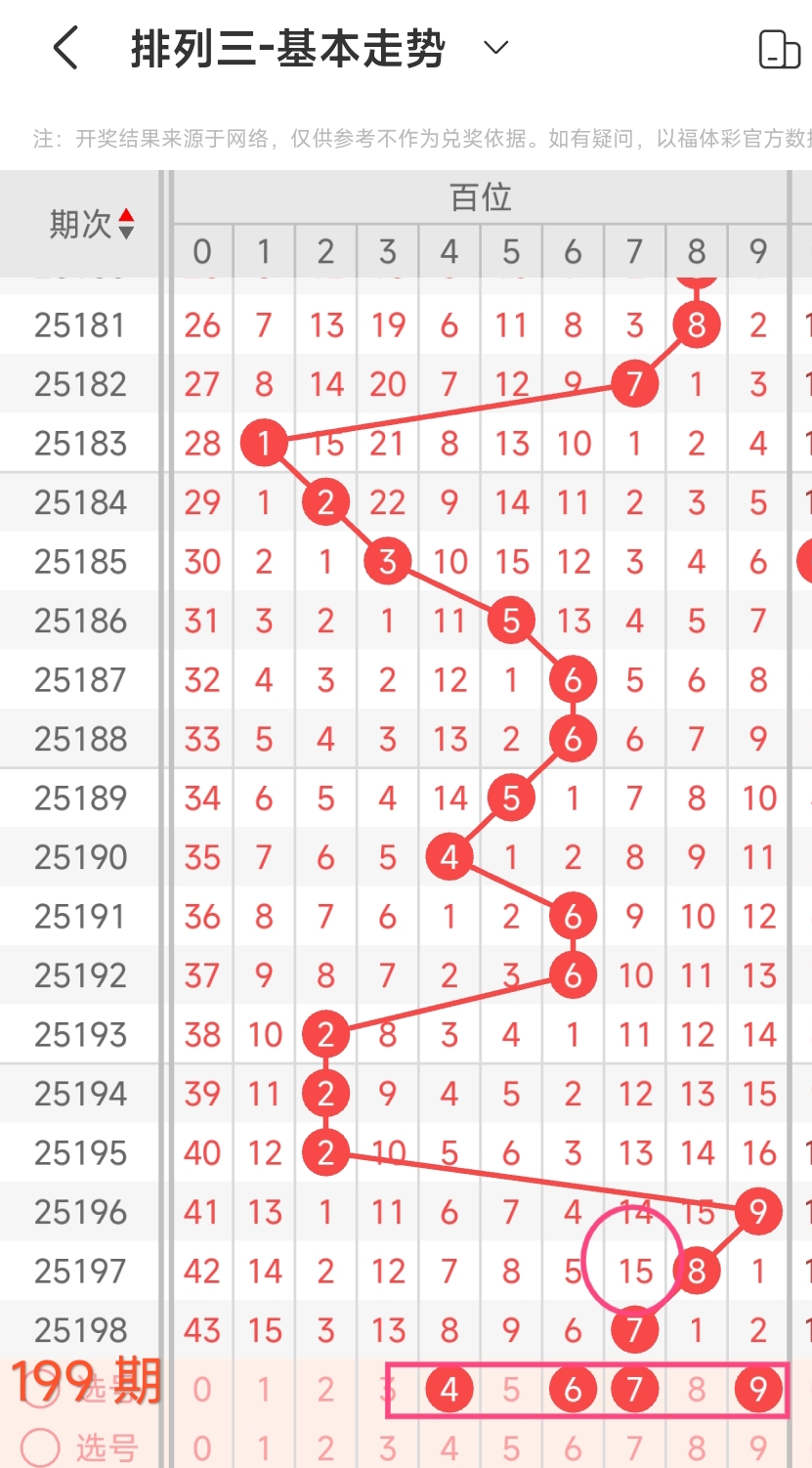Deselect highlighted 7 in the first 选号 row
The height and width of the screenshot is (1468, 812).
[634, 1389]
